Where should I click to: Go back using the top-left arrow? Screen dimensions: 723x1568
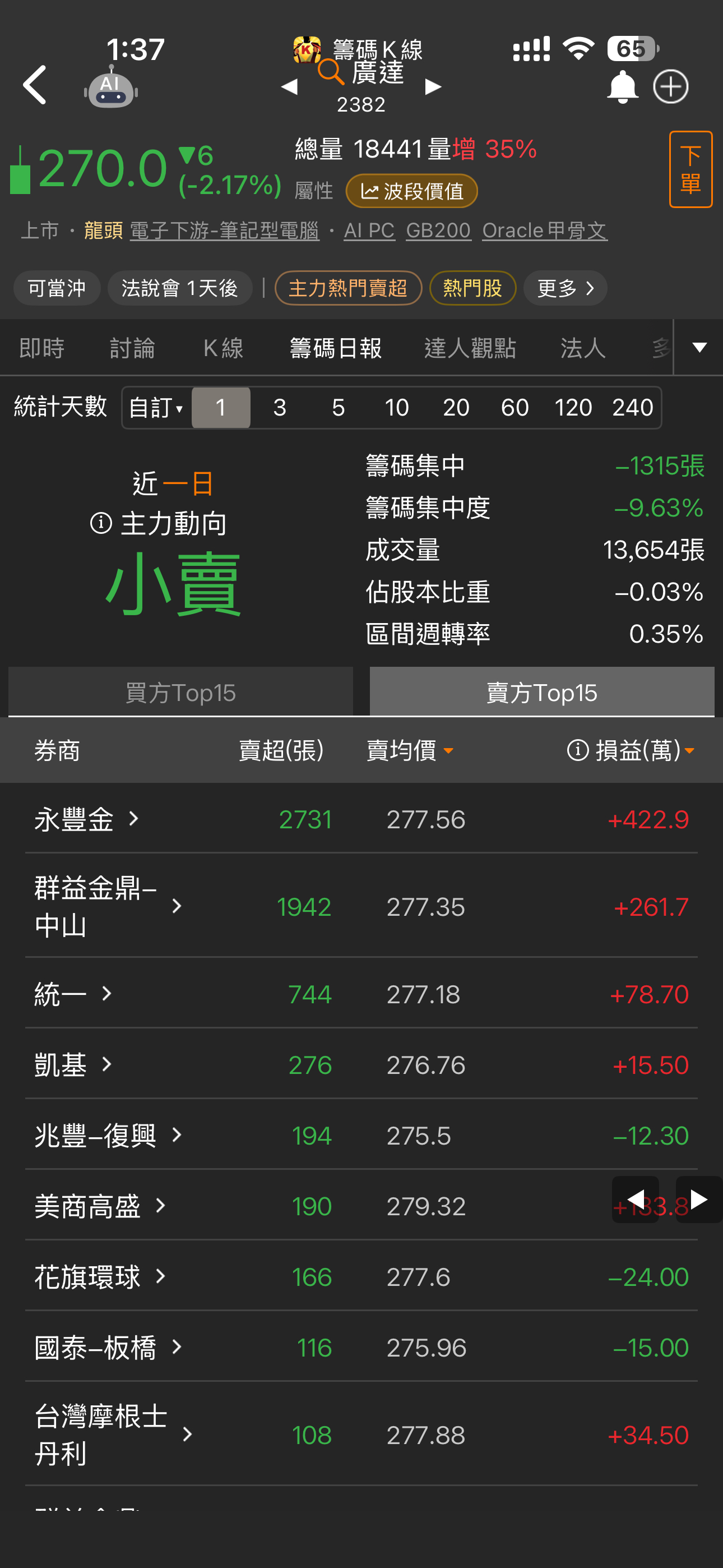click(35, 85)
